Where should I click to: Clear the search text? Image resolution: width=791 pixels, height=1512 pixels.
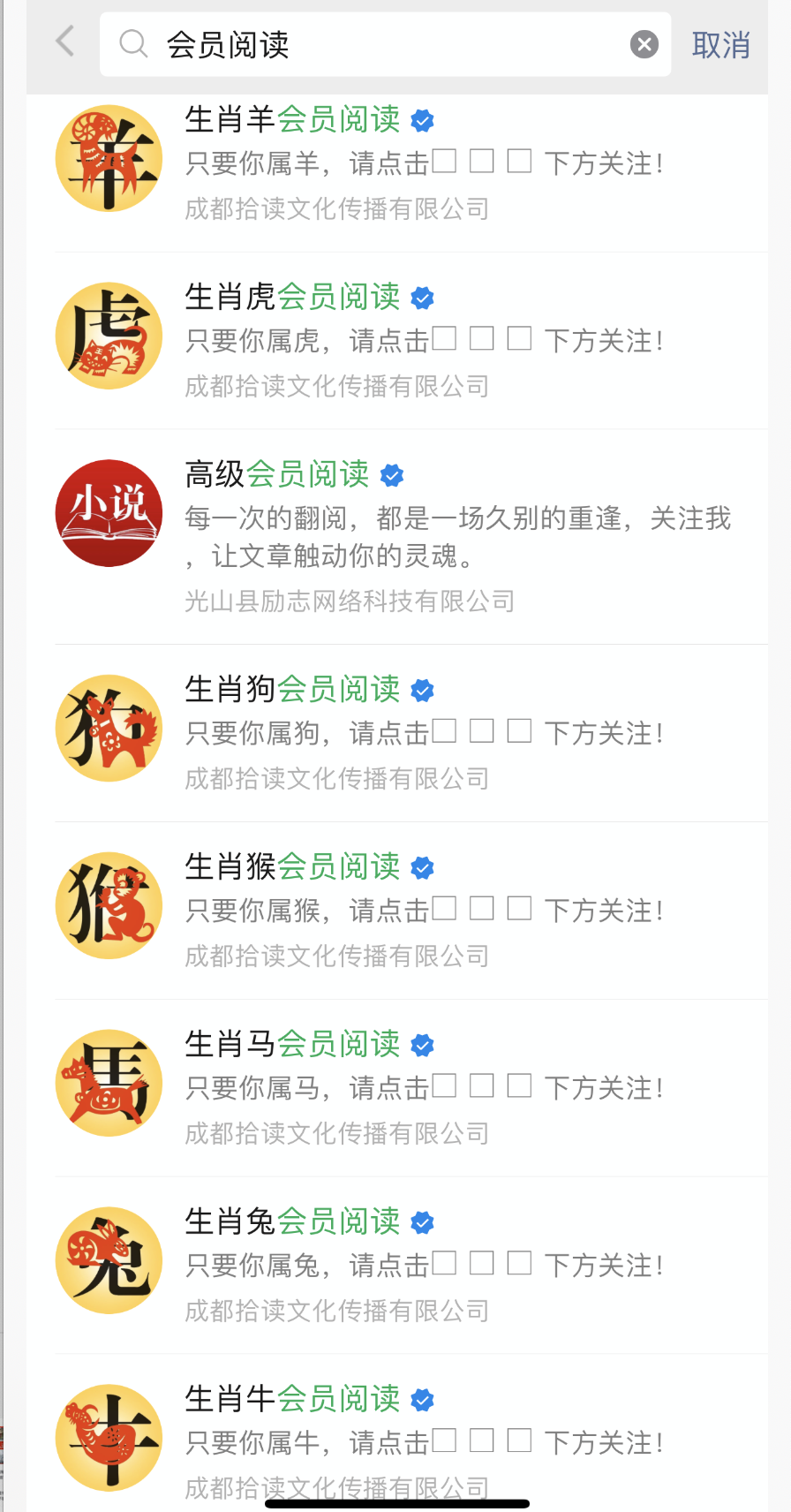[644, 44]
